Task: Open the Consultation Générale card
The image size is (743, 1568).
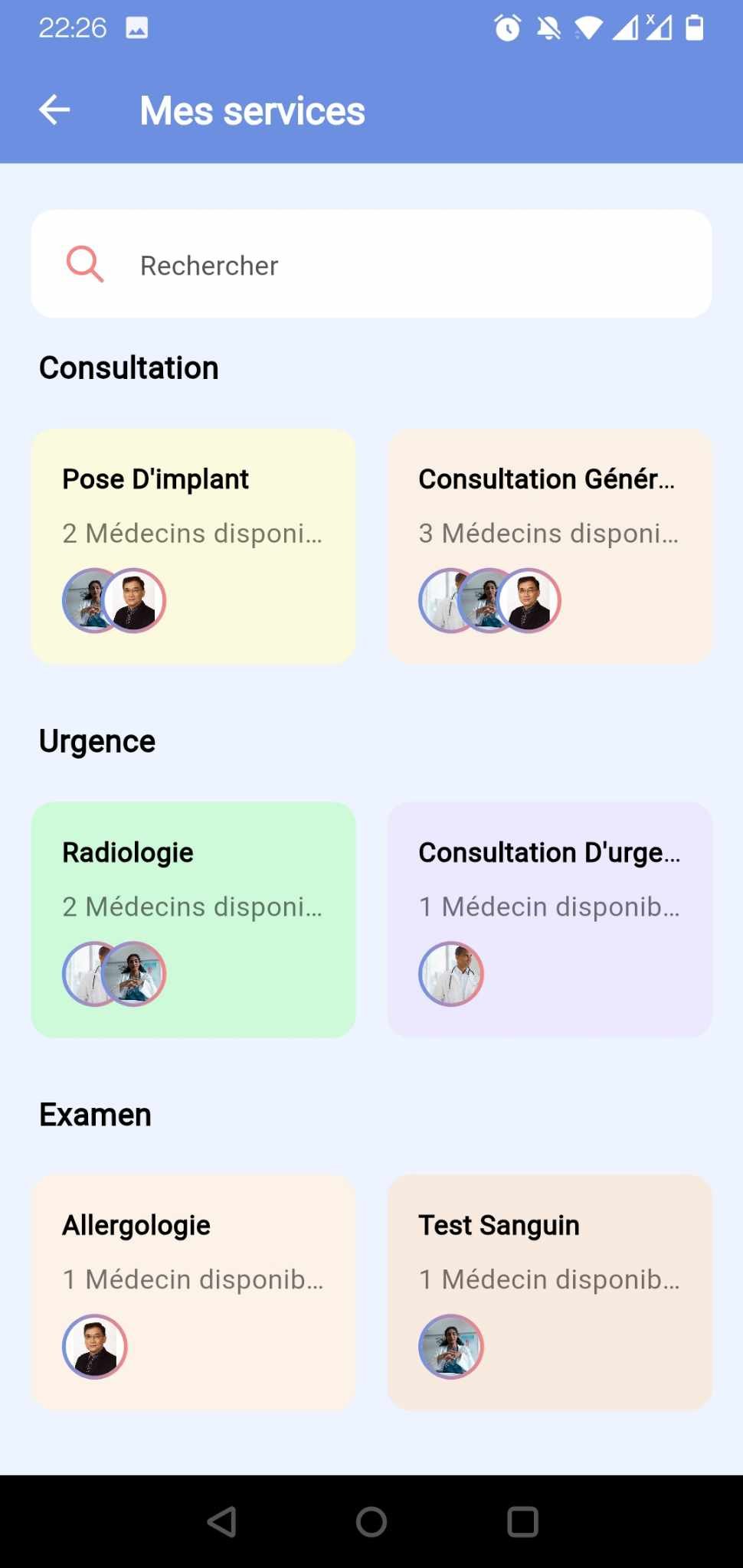Action: click(550, 546)
